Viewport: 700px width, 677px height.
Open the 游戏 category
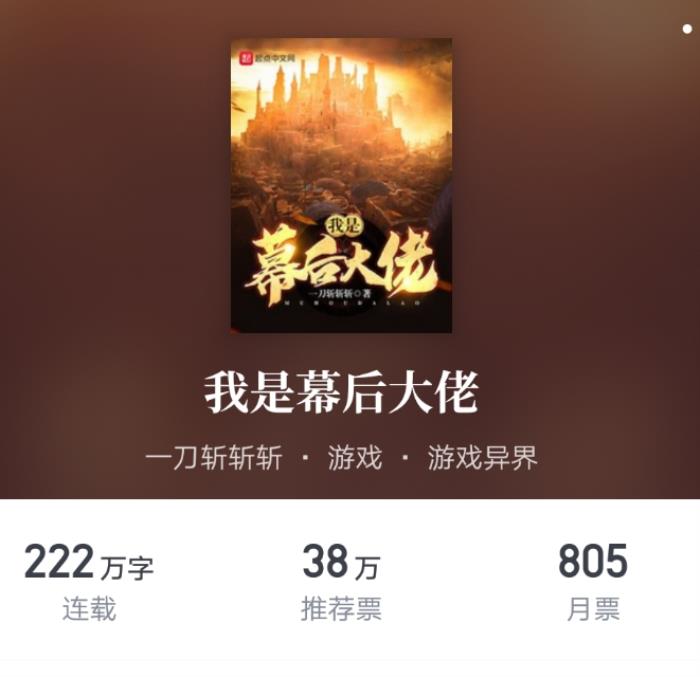pos(355,458)
